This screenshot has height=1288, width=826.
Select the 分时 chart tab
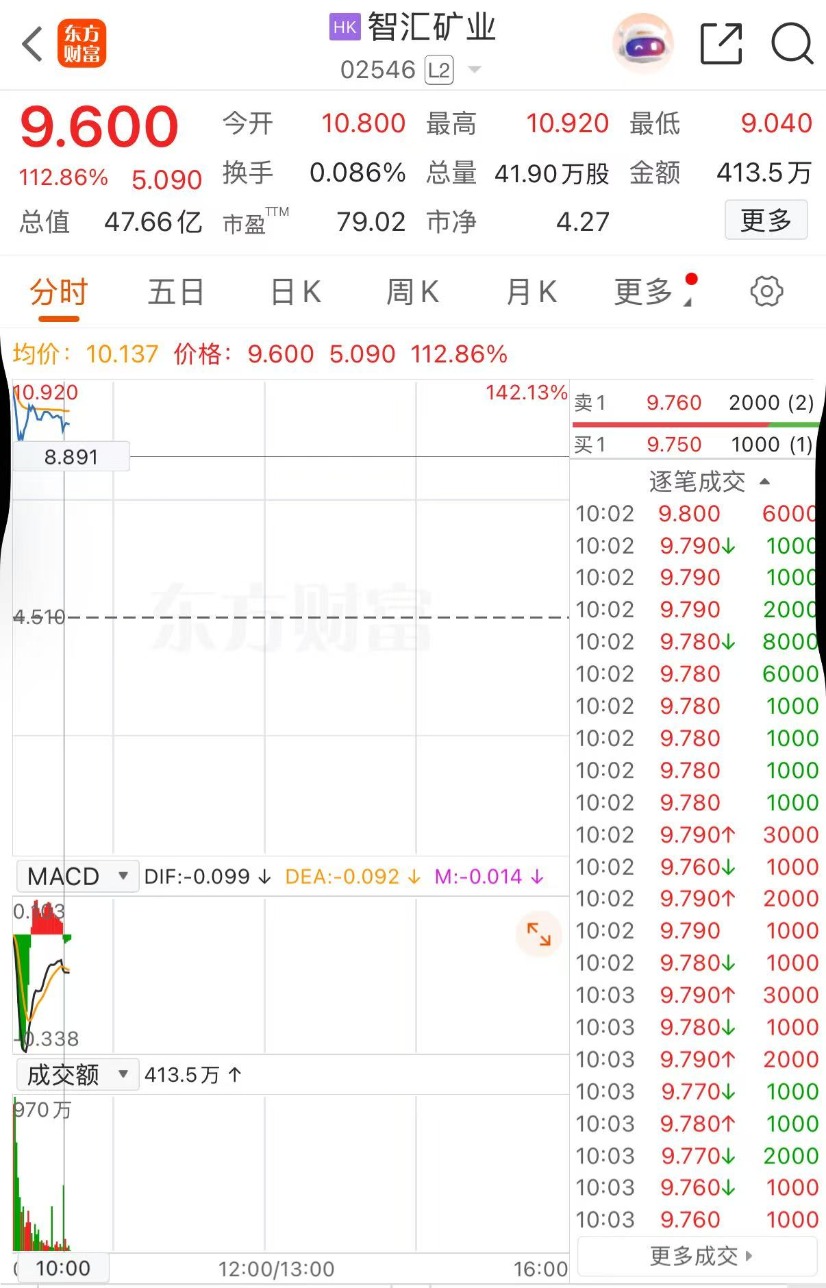point(59,292)
